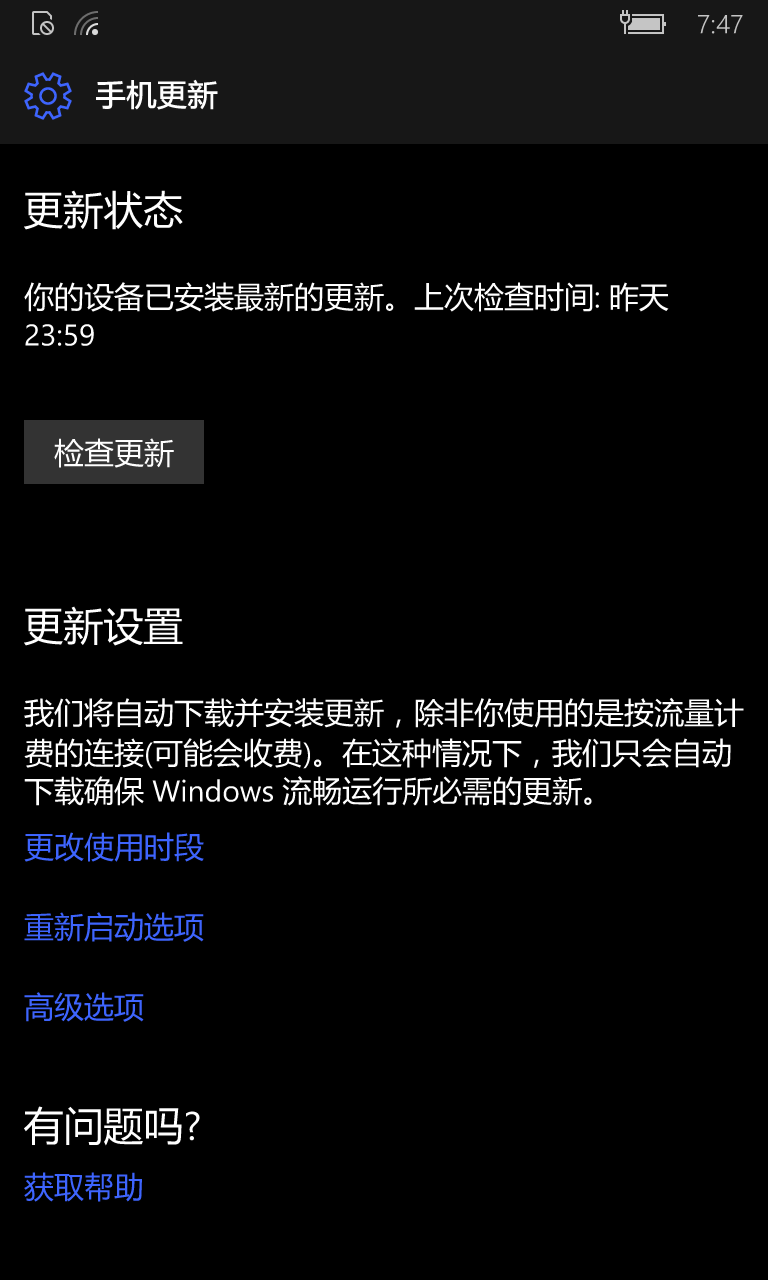
Task: Open 重新启动选项 link
Action: point(114,928)
